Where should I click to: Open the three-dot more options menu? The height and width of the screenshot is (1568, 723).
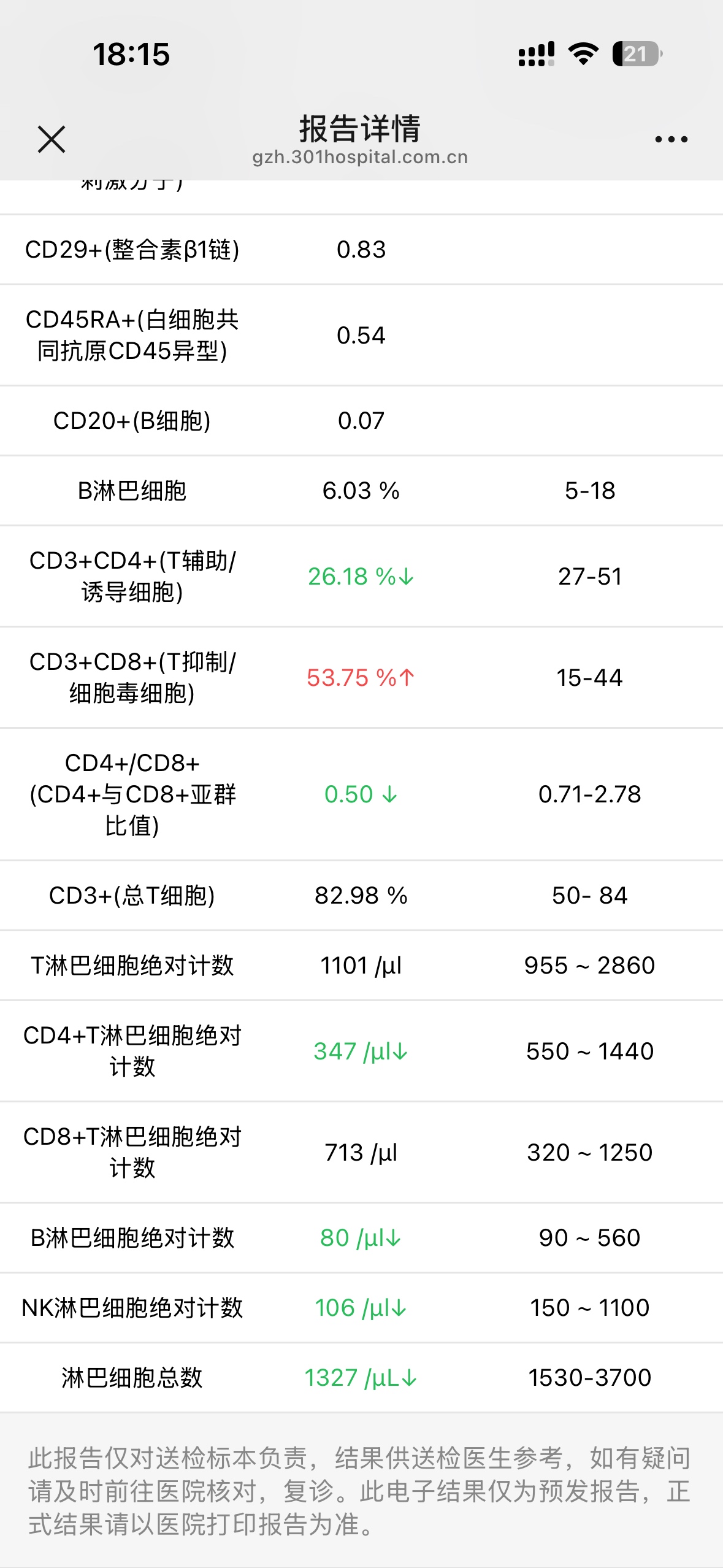coord(671,139)
